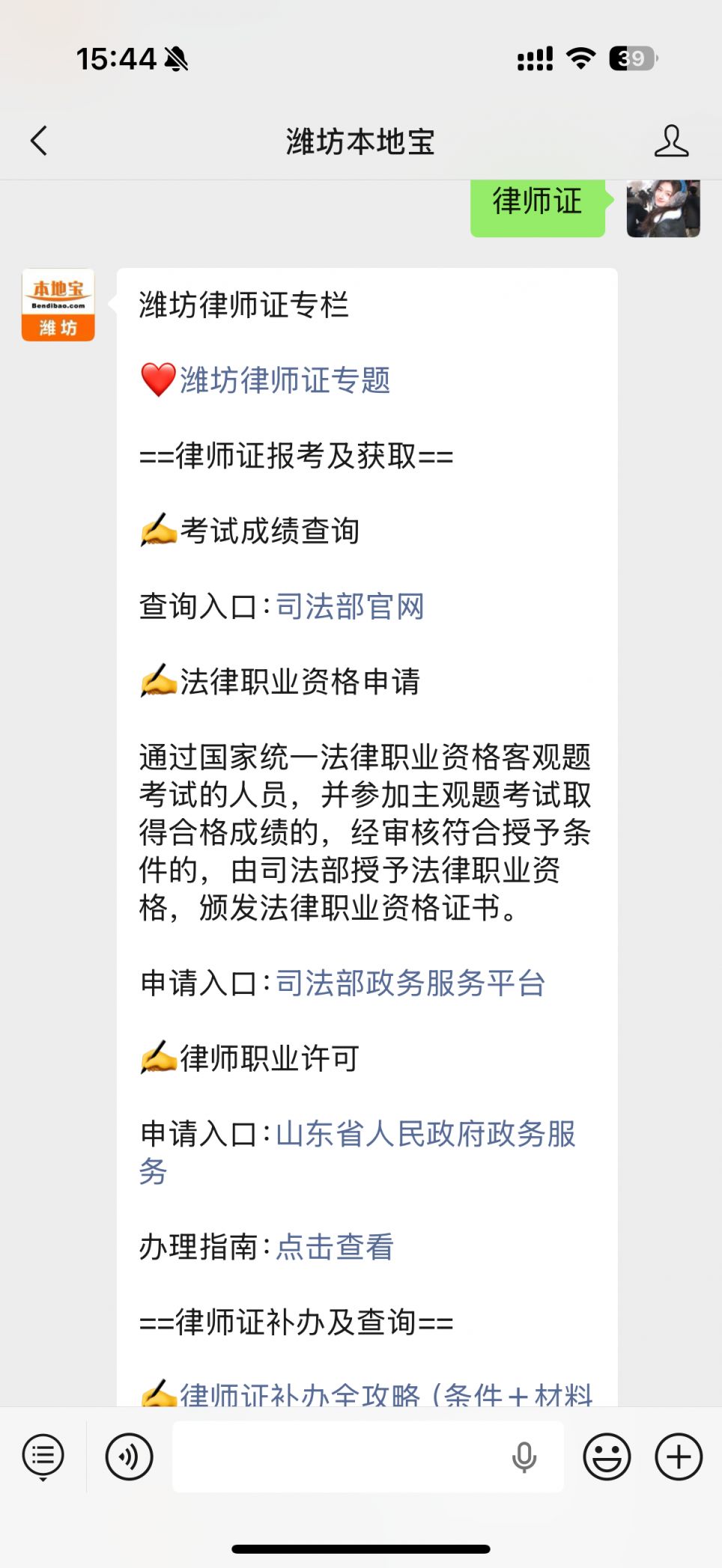Switch to voice input mode
Screen dimensions: 722x1568
[x=129, y=1456]
